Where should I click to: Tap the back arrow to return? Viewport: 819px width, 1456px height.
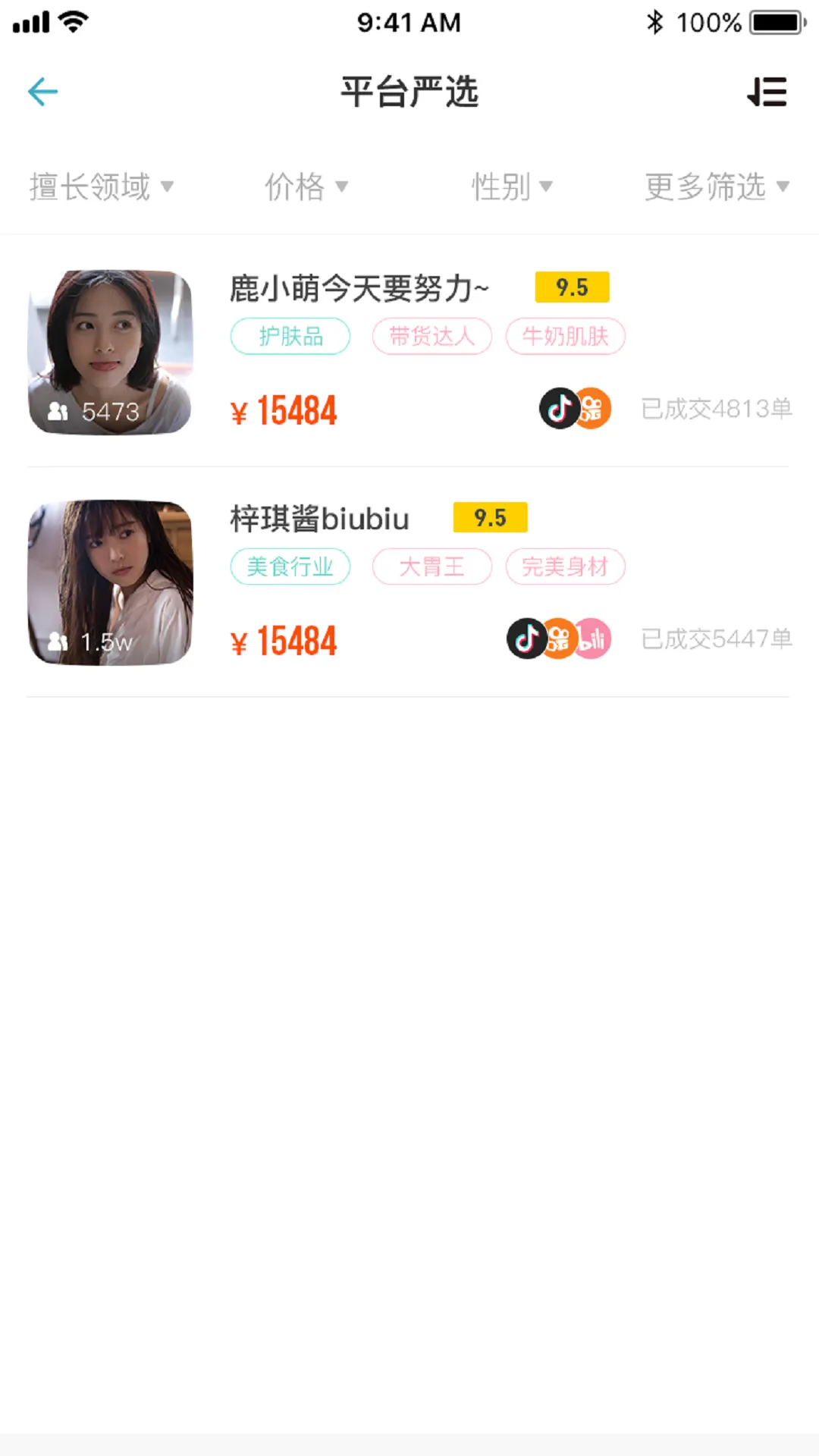click(42, 91)
